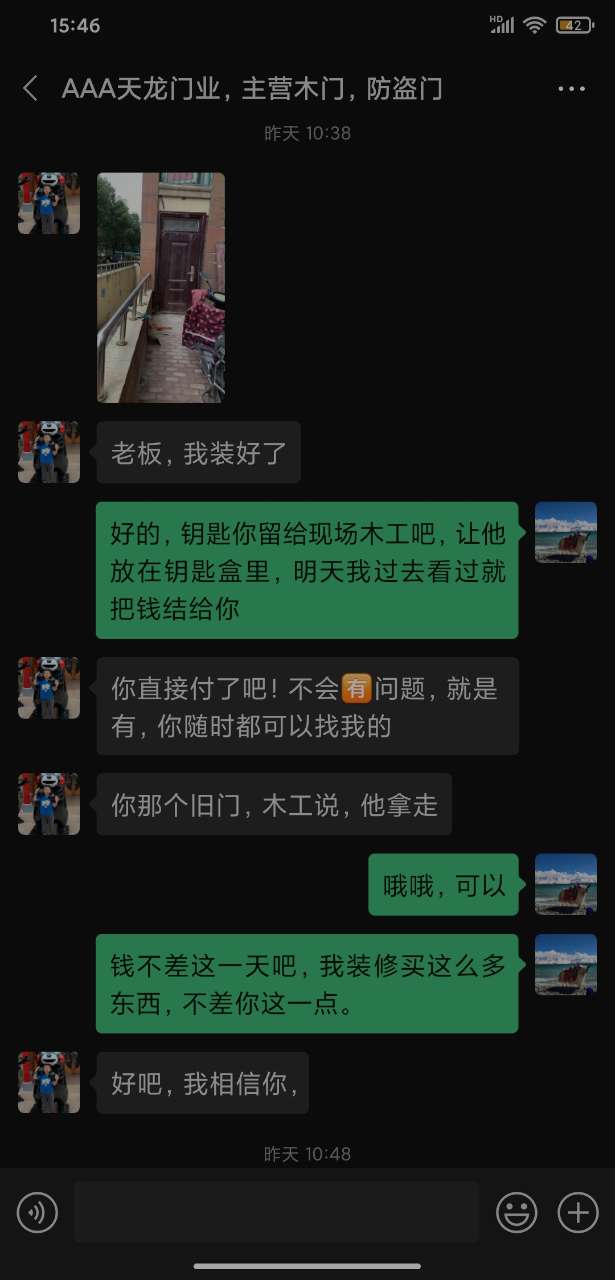
Task: Switch to voice message input
Action: [37, 1213]
